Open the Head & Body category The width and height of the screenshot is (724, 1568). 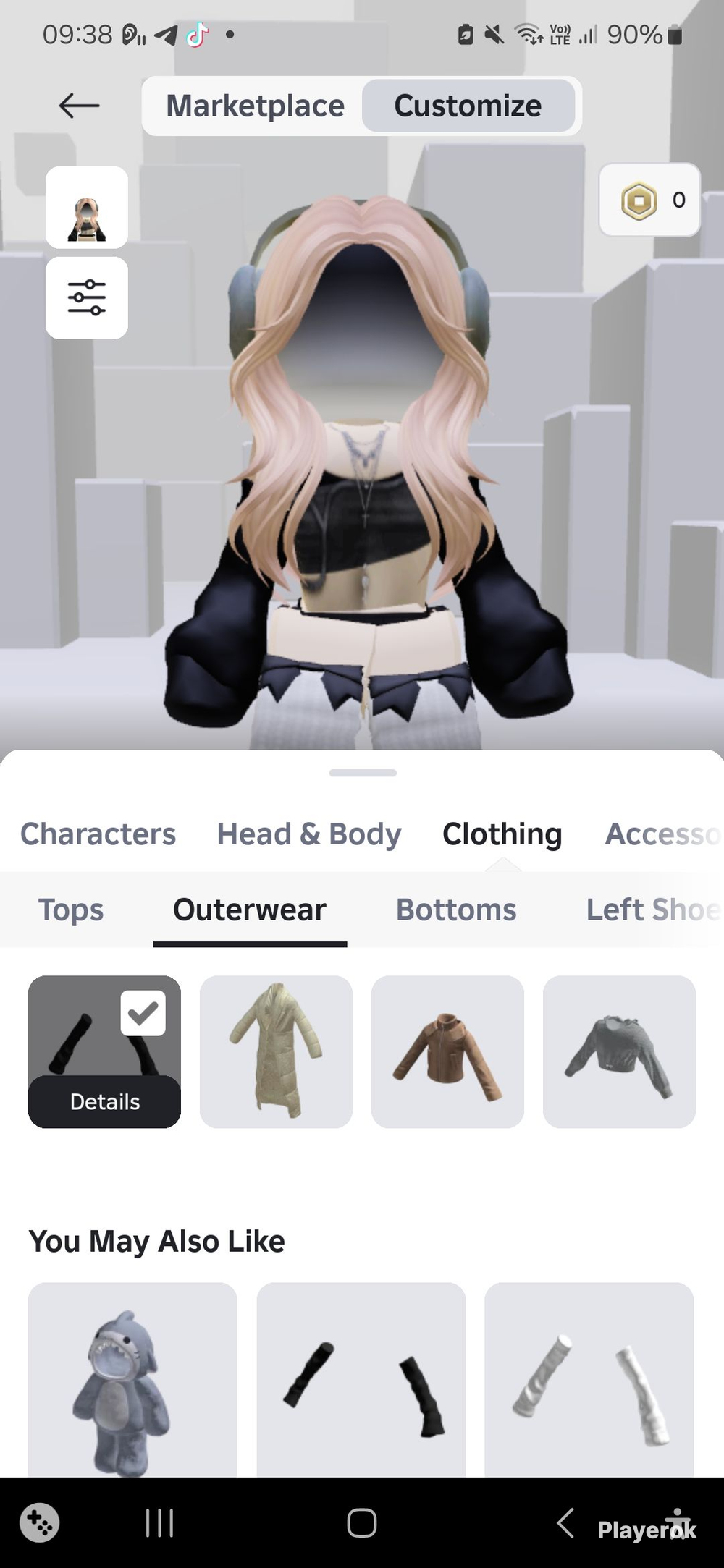coord(309,834)
